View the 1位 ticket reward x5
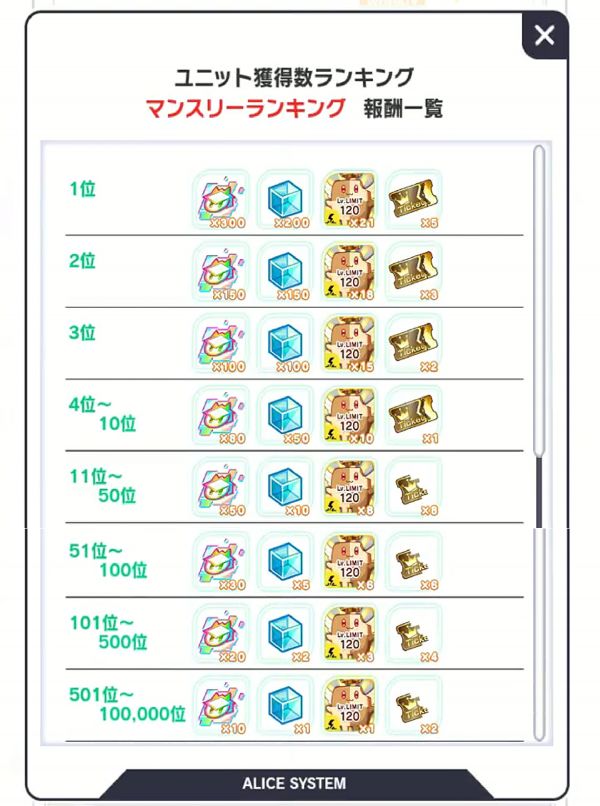 pos(414,200)
